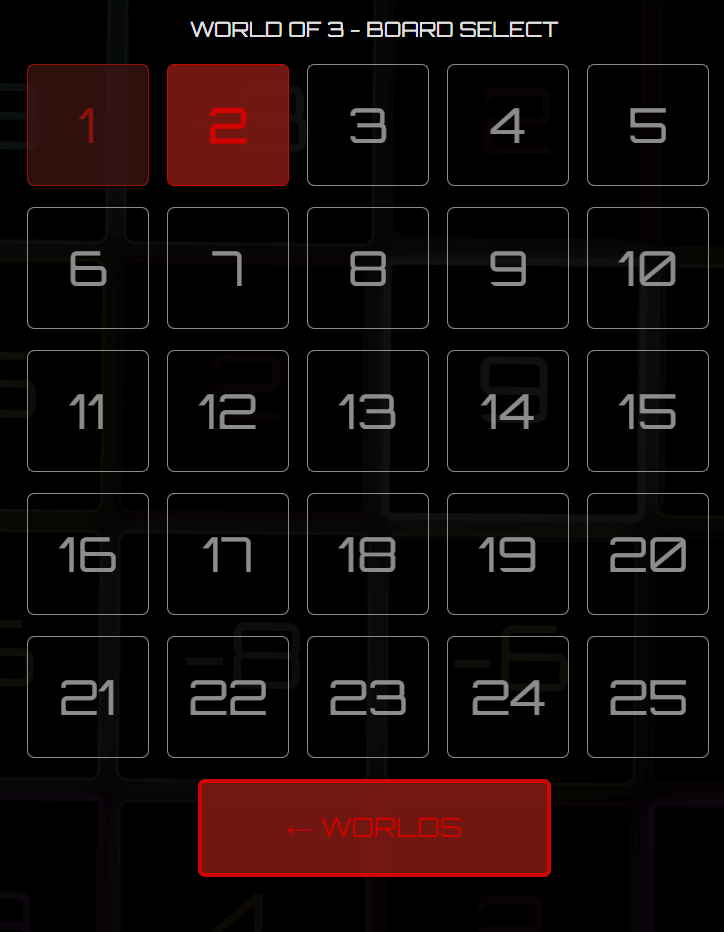Pick board 13
This screenshot has height=932, width=724.
coord(368,411)
